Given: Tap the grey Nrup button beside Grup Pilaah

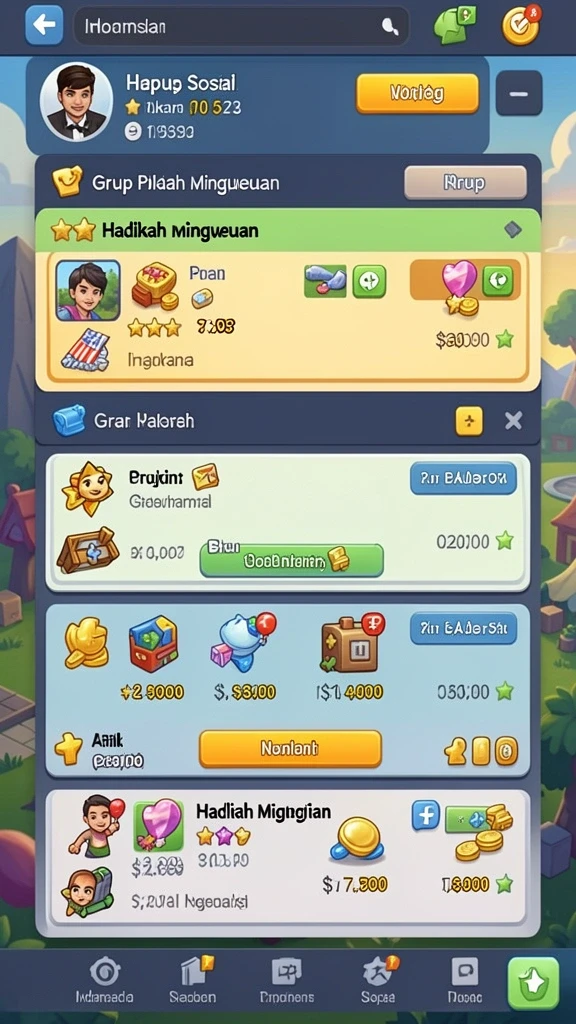Looking at the screenshot, I should click(465, 182).
